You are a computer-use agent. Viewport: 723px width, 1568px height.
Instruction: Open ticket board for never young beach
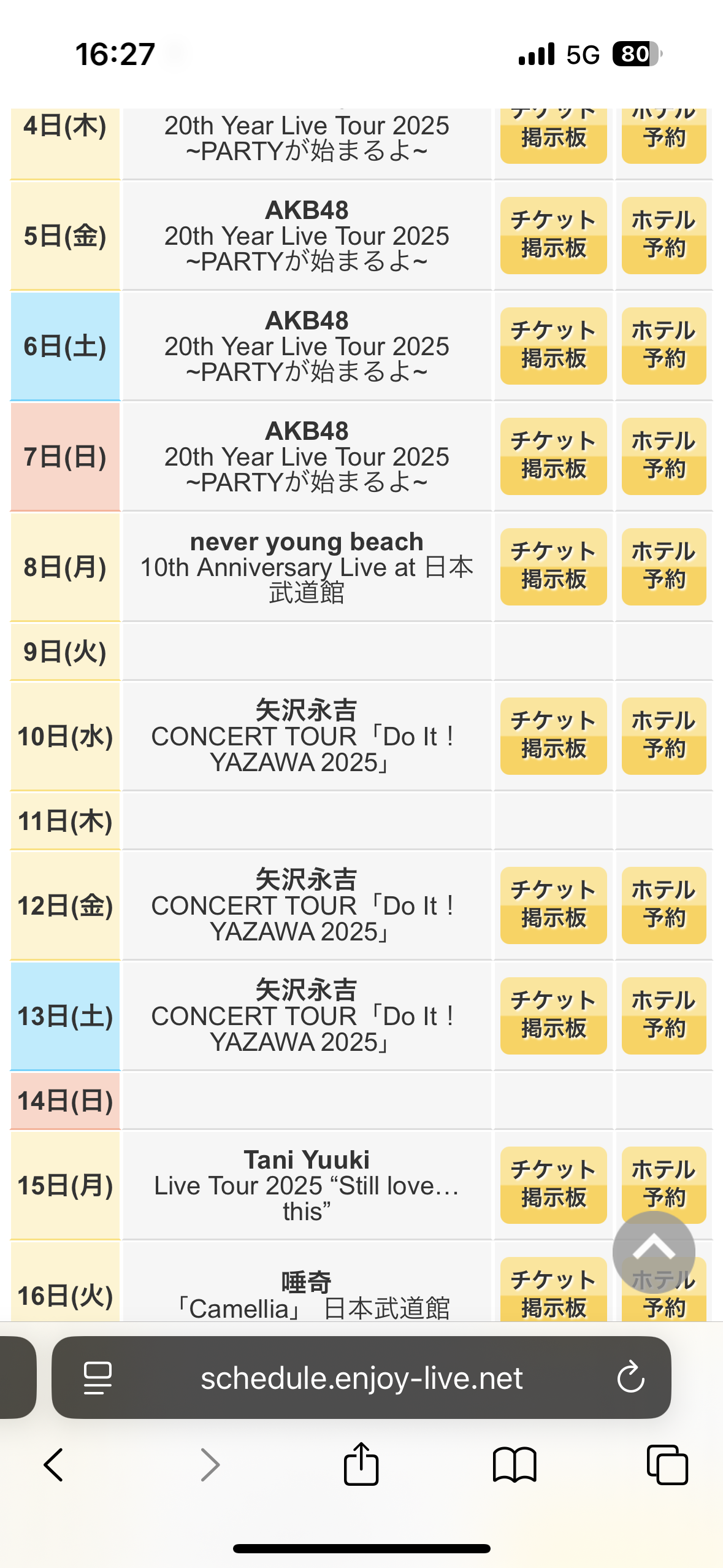553,567
